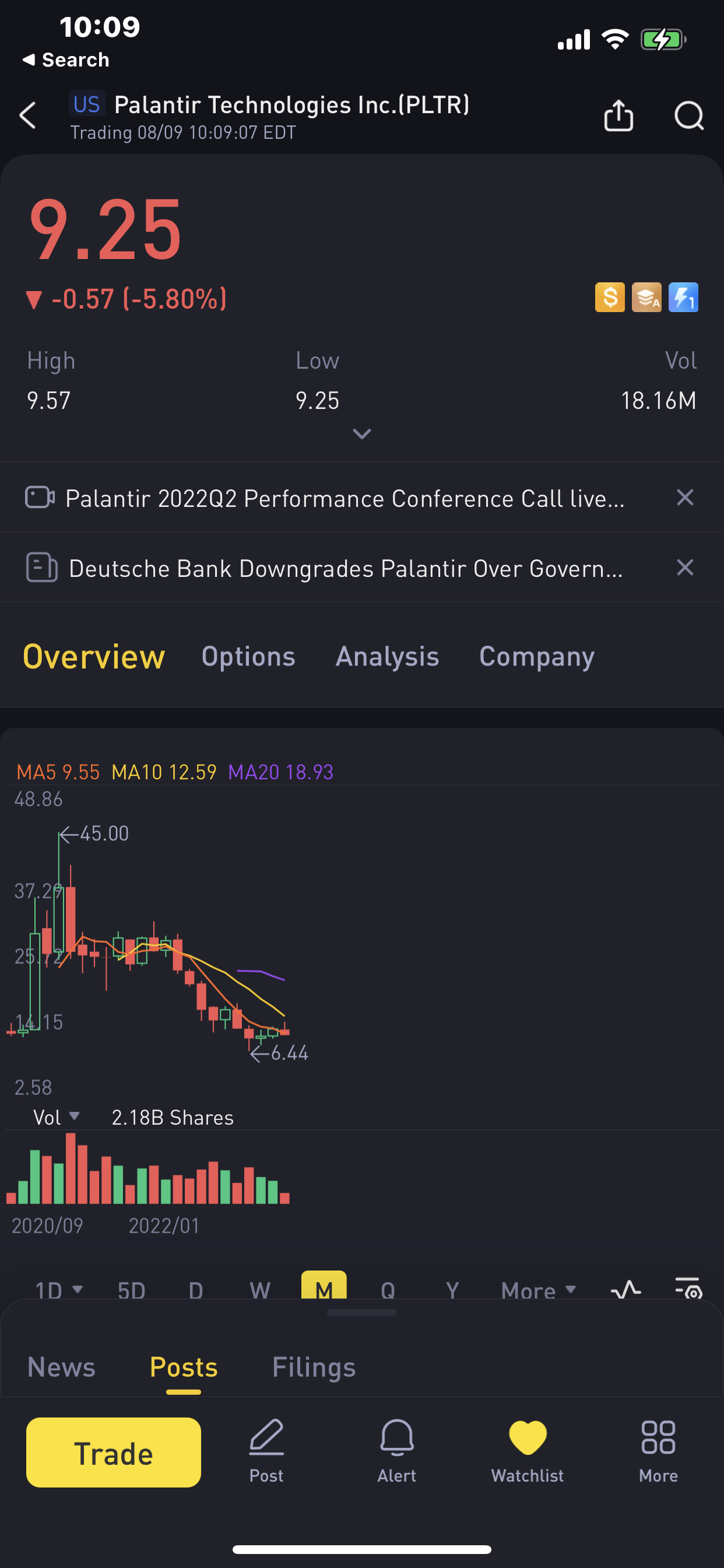
Task: Open the search icon in the header
Action: point(688,115)
